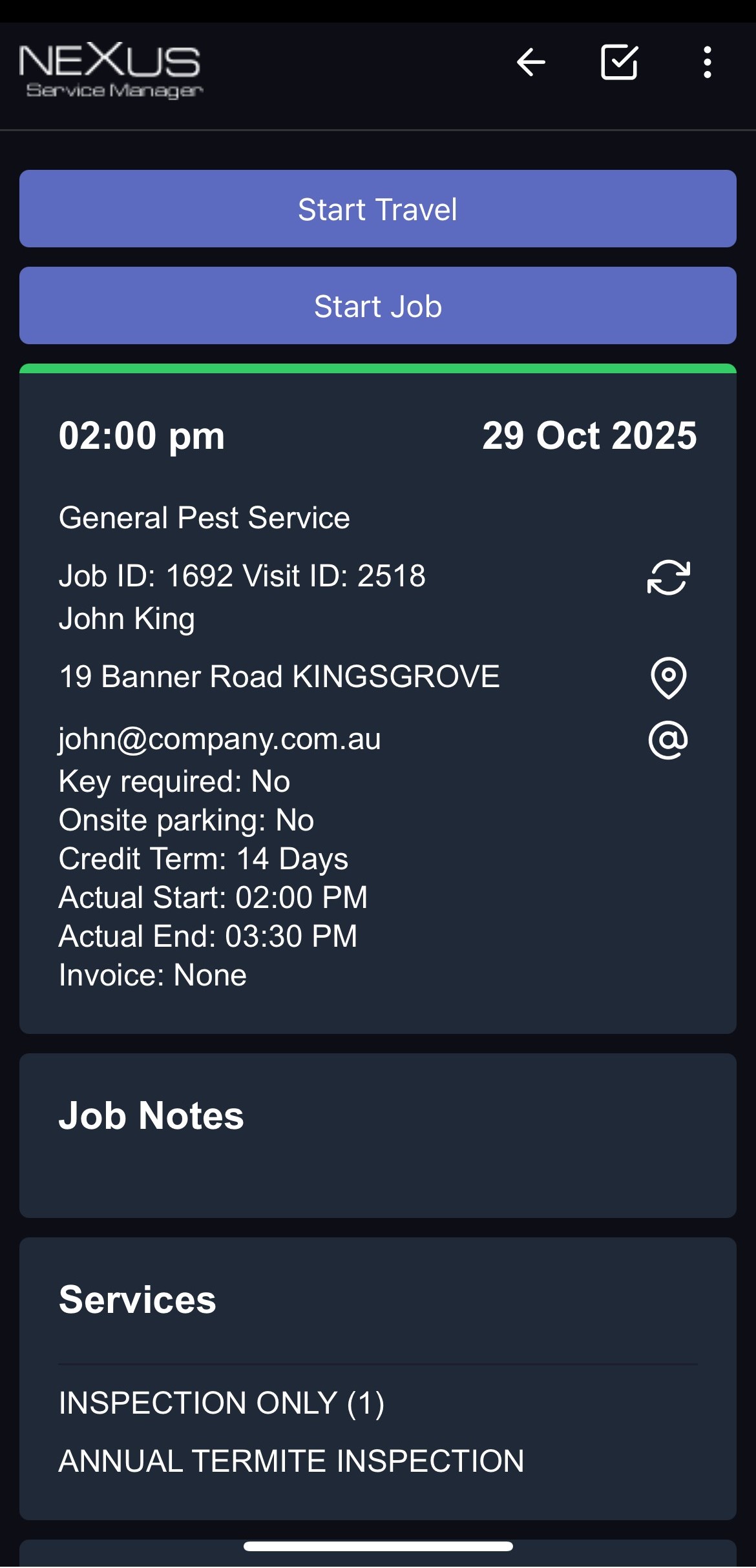Image resolution: width=756 pixels, height=1568 pixels.
Task: Open the three-dot overflow menu
Action: pyautogui.click(x=708, y=63)
